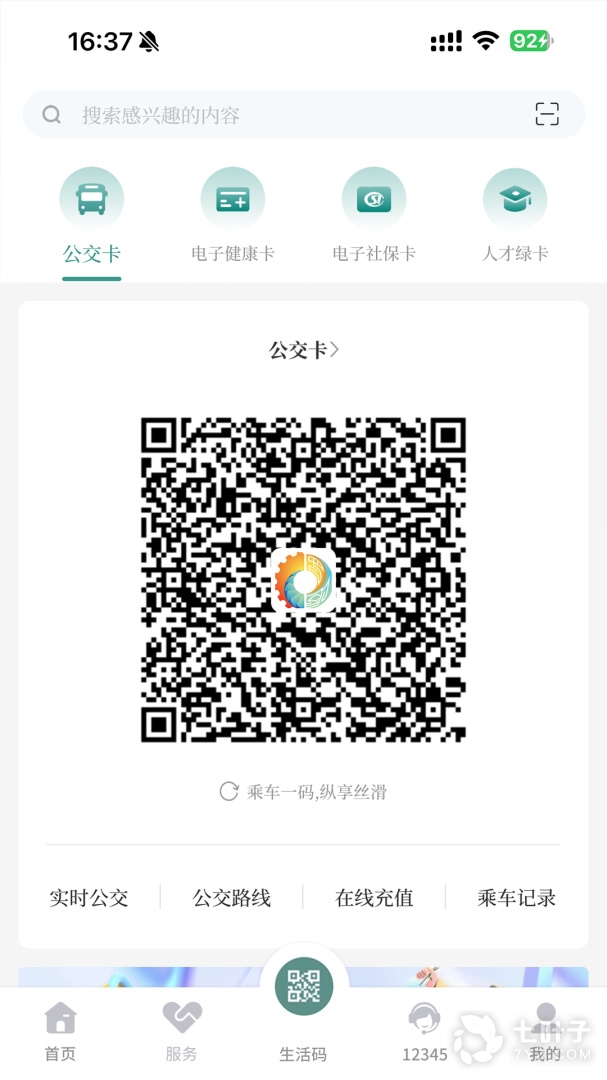The height and width of the screenshot is (1080, 607).
Task: View 乘车记录 ride history
Action: (x=517, y=898)
